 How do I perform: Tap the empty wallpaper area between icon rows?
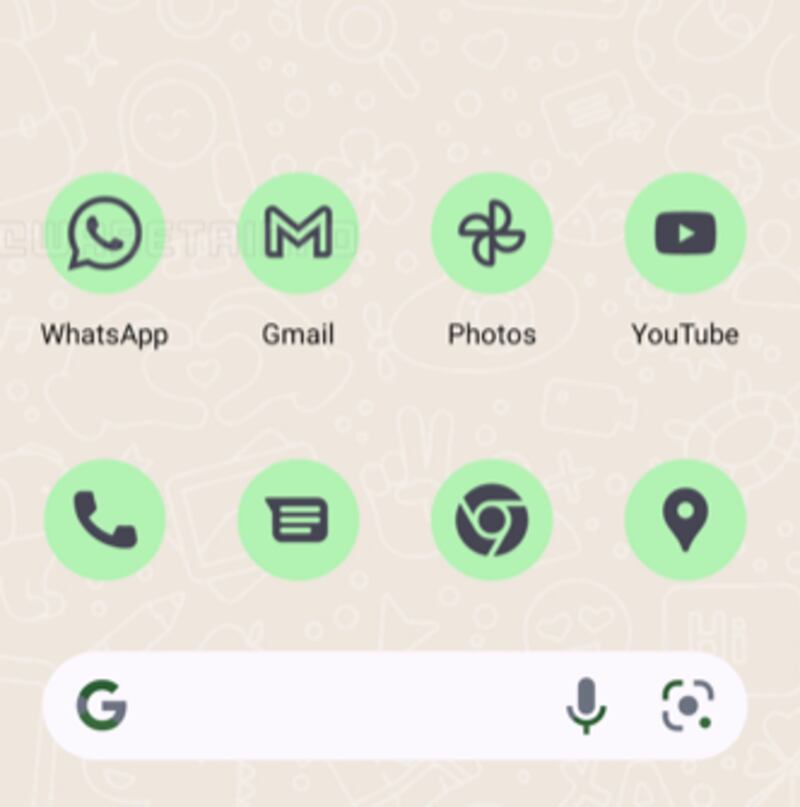coord(400,410)
